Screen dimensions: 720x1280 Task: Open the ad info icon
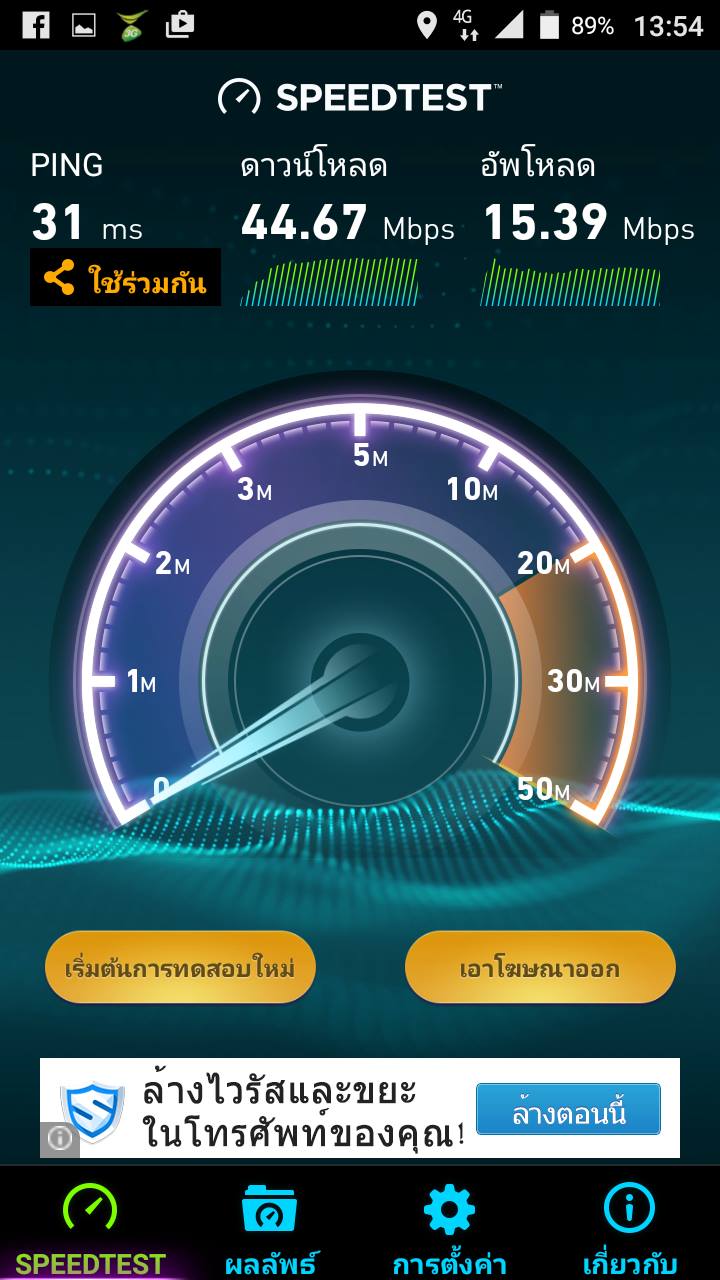58,1138
